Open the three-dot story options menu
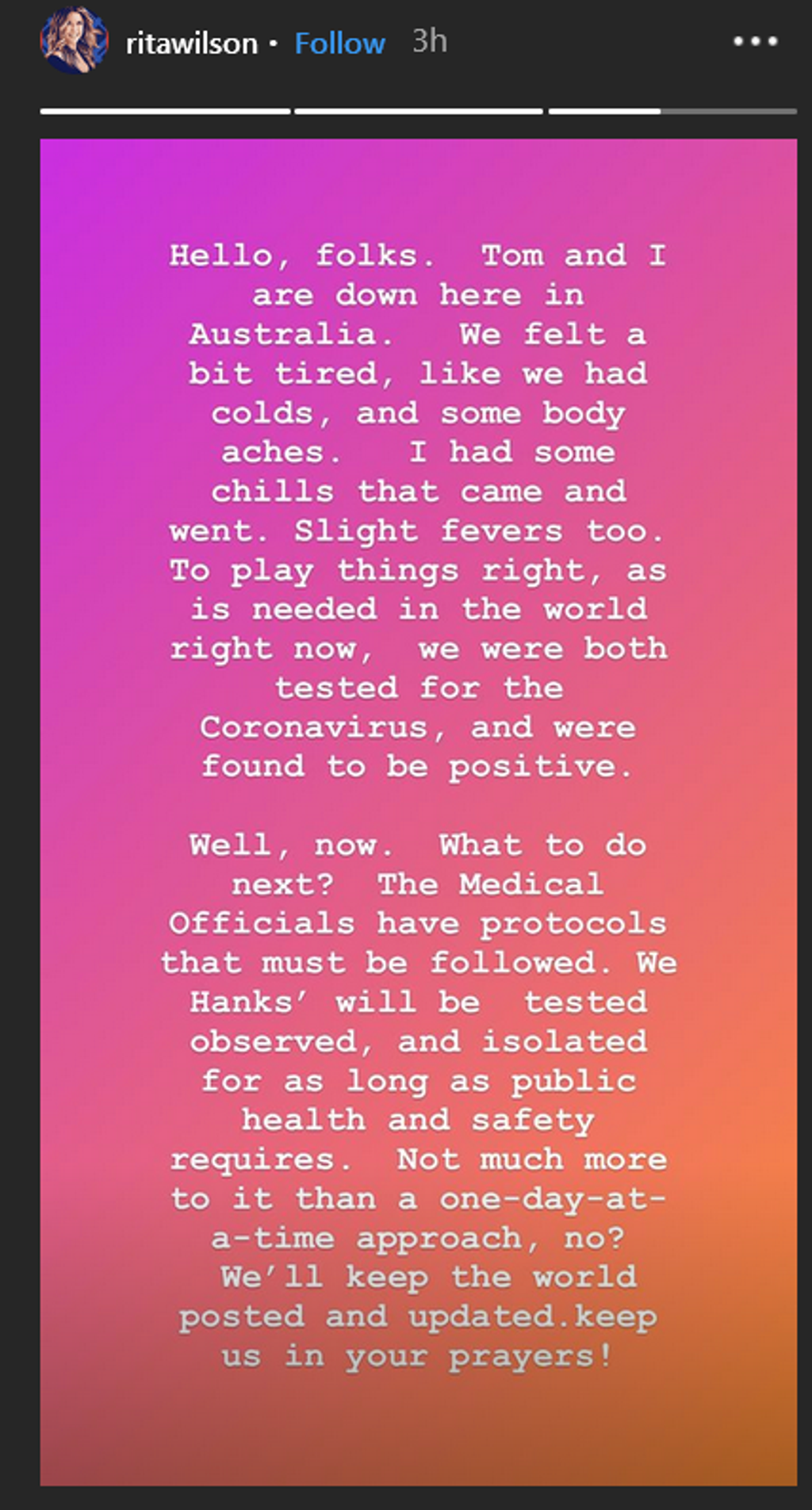 [755, 41]
